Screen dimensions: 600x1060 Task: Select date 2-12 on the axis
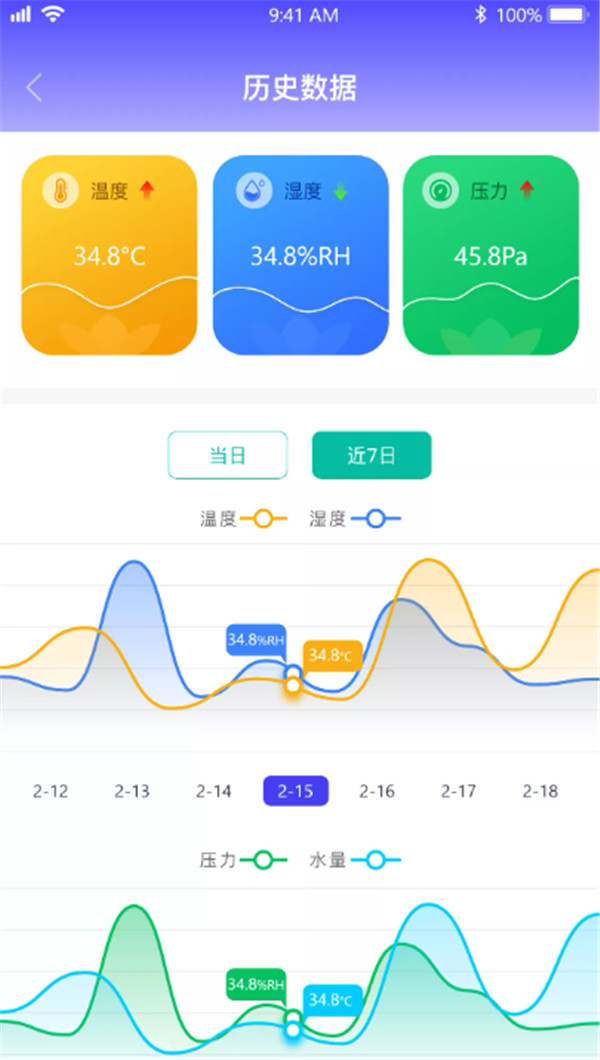point(50,791)
